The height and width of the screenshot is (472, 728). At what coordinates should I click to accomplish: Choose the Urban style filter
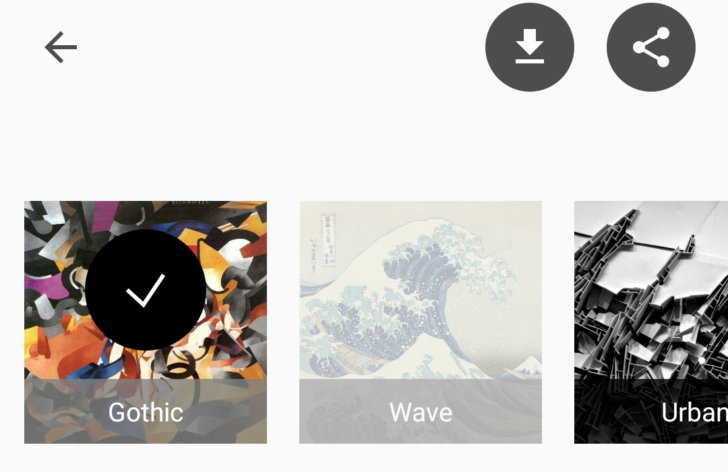coord(652,322)
